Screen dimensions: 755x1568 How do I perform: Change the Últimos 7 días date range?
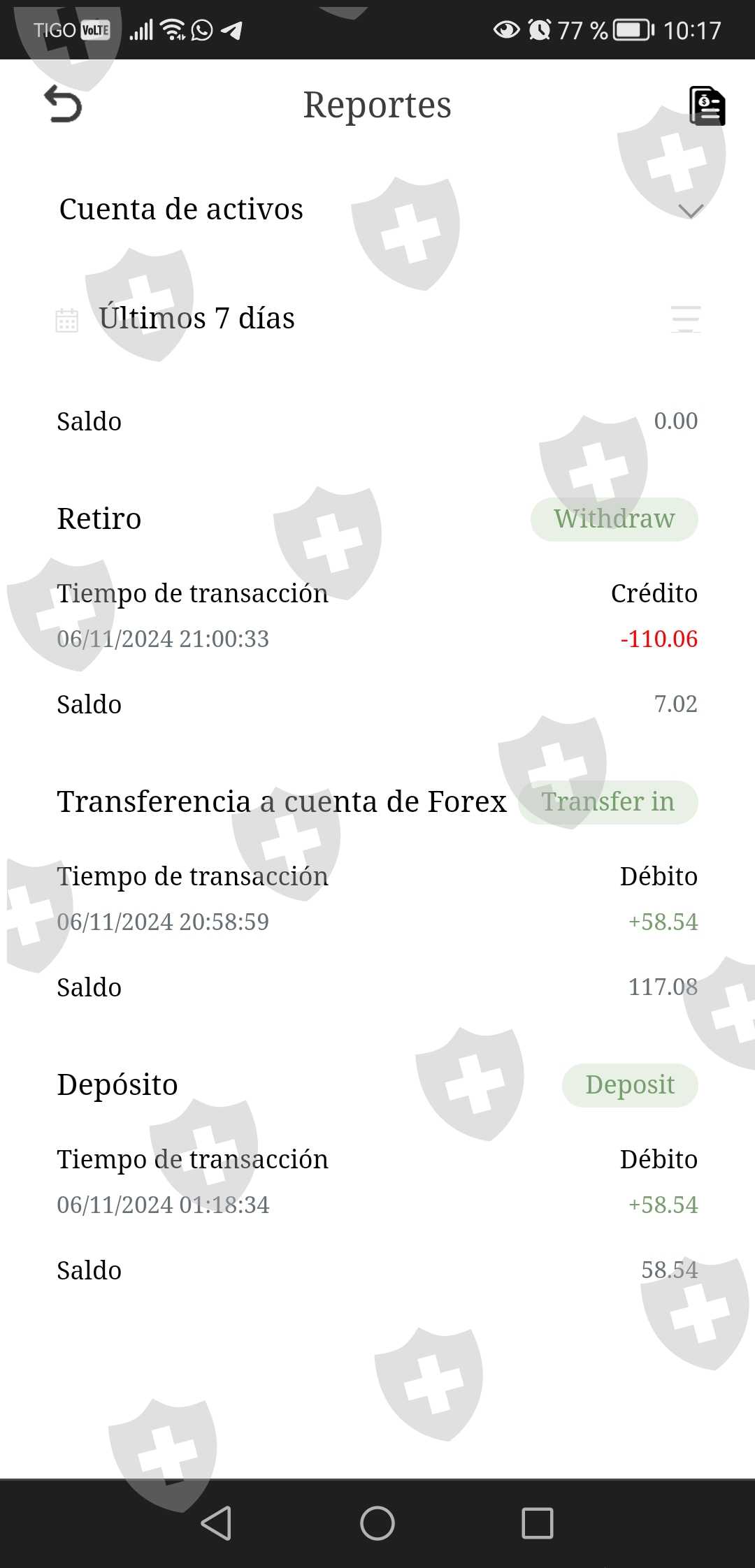click(x=196, y=319)
